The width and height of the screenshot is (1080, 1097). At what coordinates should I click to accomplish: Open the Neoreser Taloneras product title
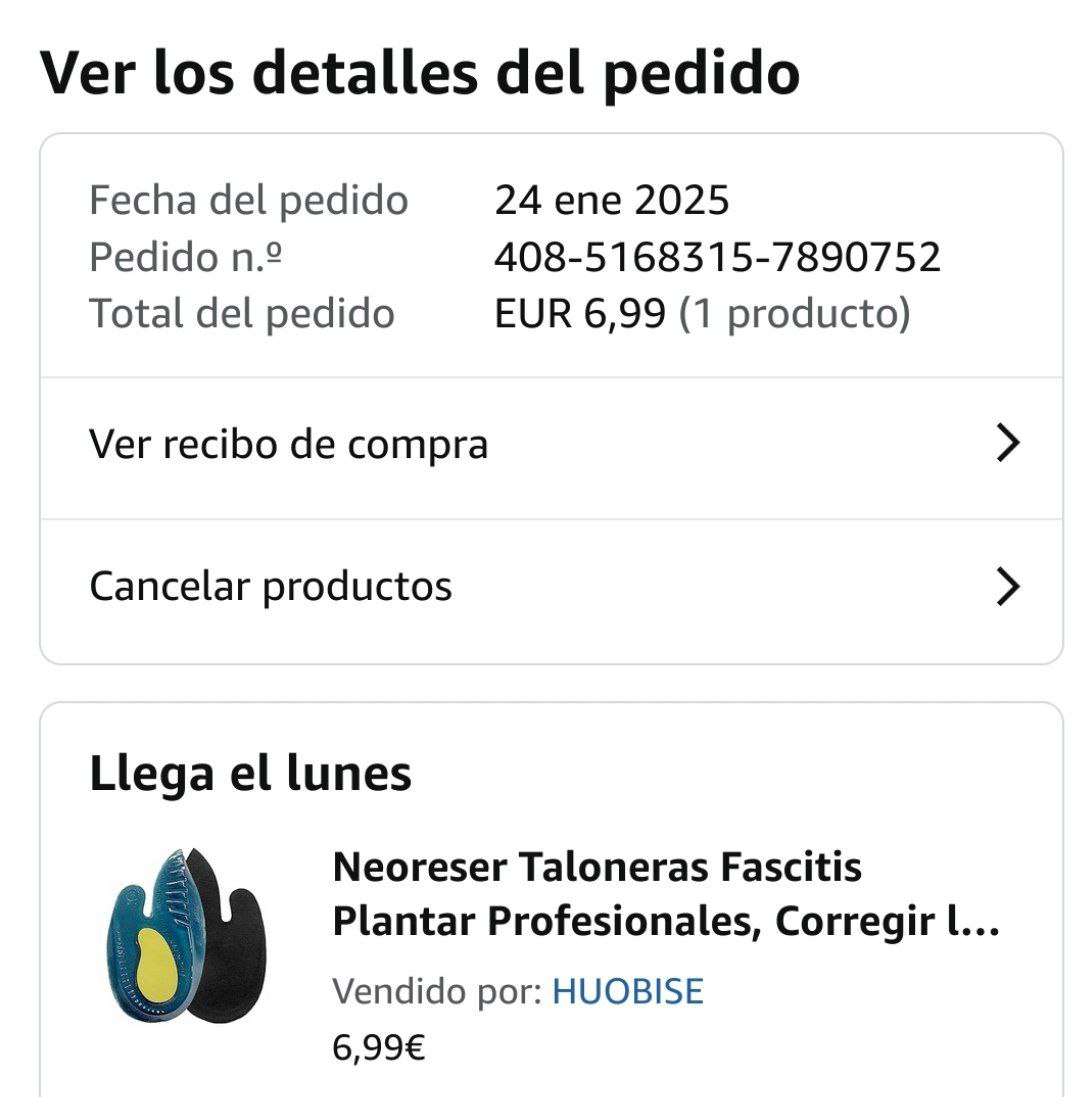pos(665,894)
